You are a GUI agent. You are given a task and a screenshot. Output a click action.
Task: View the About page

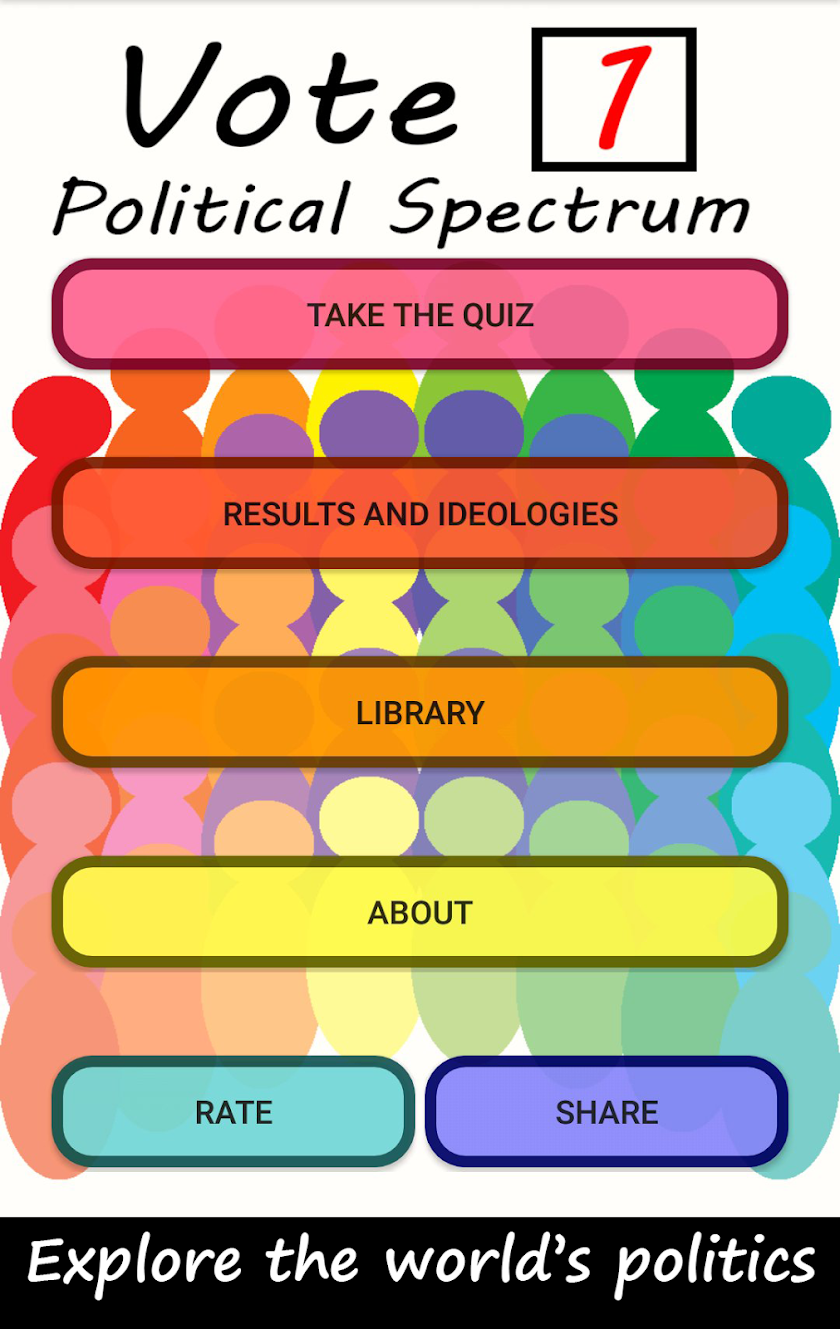click(420, 912)
